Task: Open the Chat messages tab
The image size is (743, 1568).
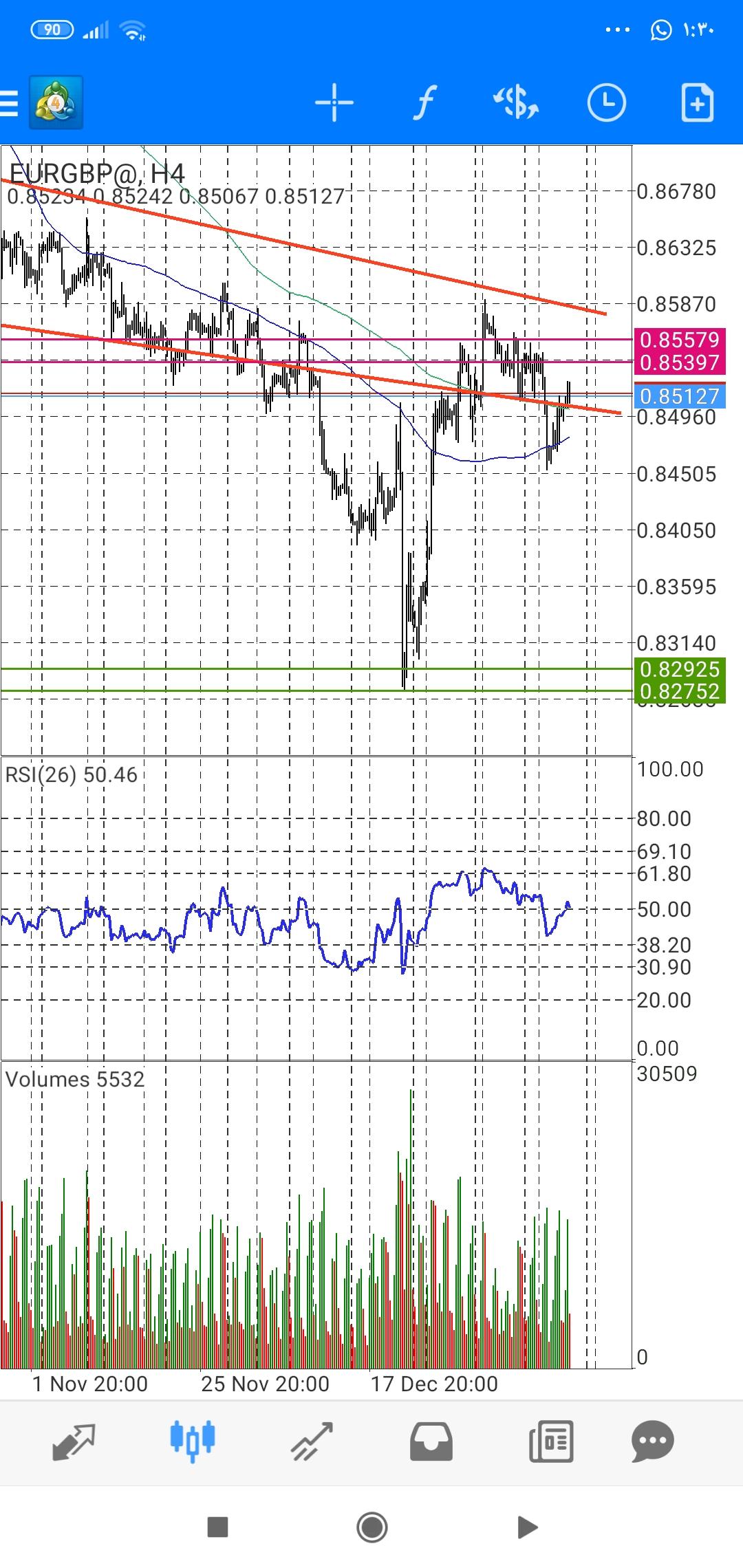Action: [x=653, y=1441]
